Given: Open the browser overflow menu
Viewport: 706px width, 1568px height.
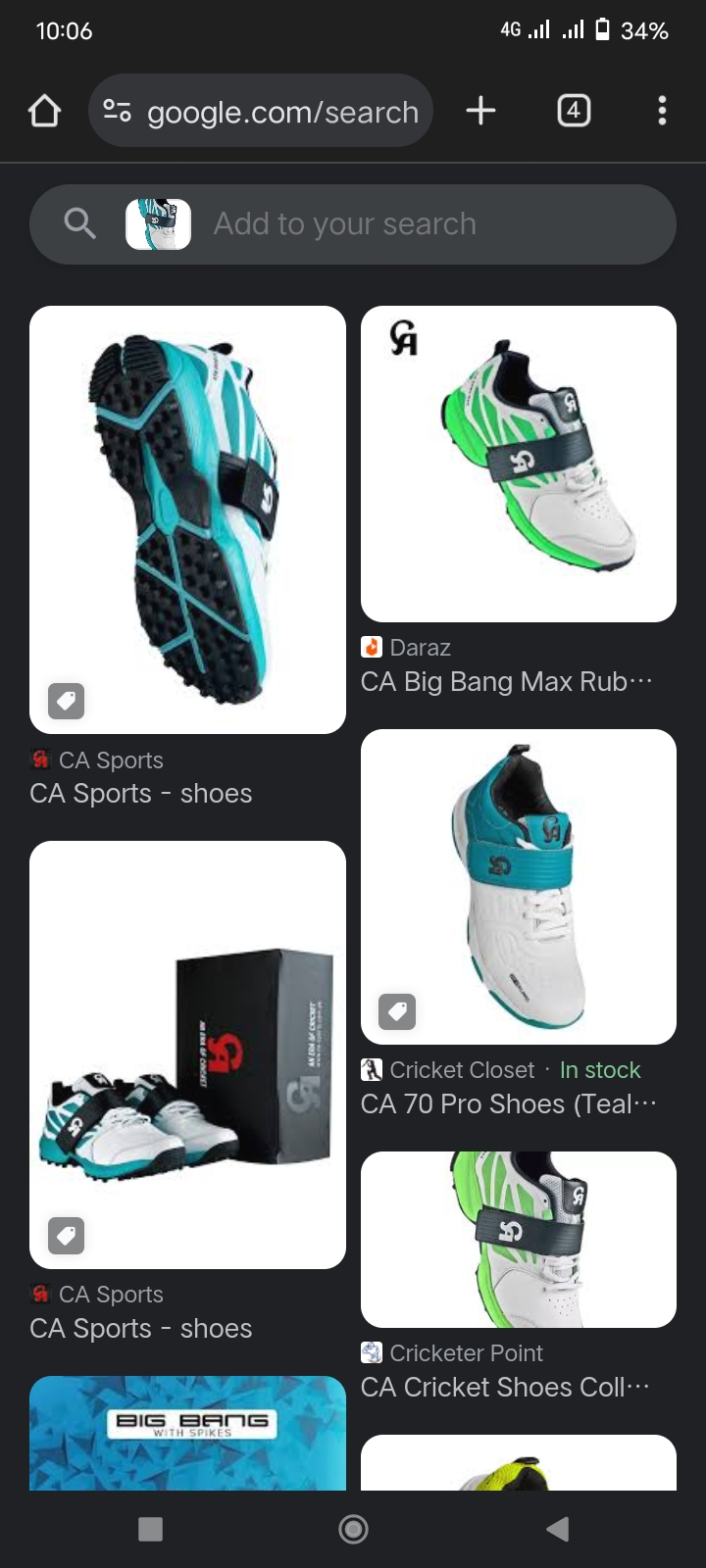Looking at the screenshot, I should point(662,111).
